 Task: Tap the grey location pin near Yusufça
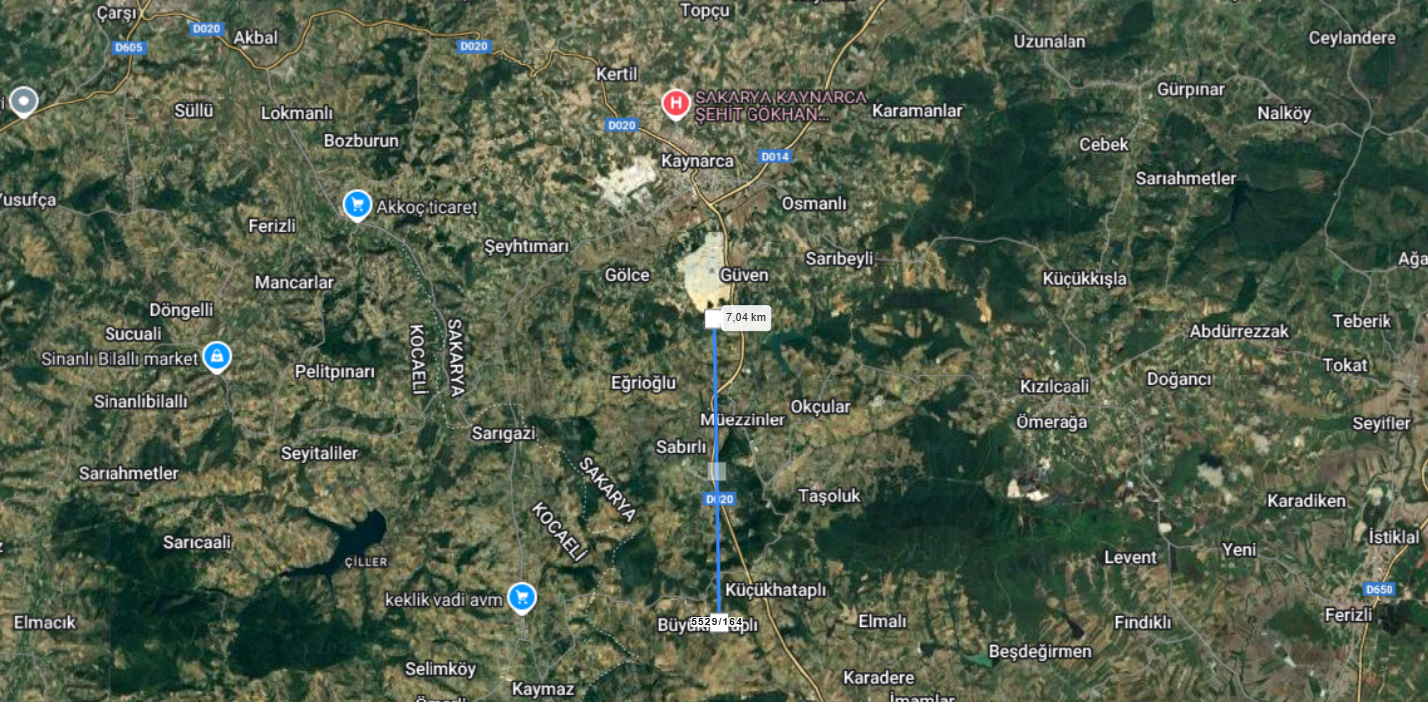coord(24,100)
